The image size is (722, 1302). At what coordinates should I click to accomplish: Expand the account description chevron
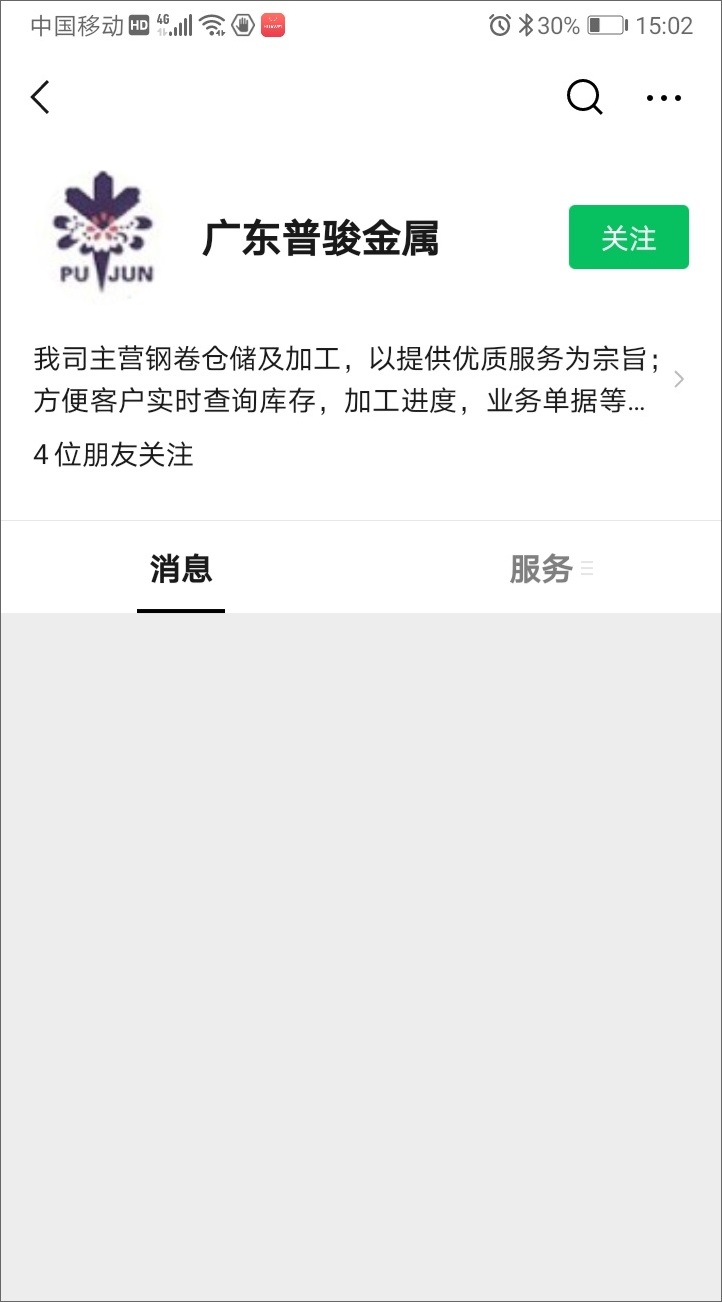[x=679, y=379]
